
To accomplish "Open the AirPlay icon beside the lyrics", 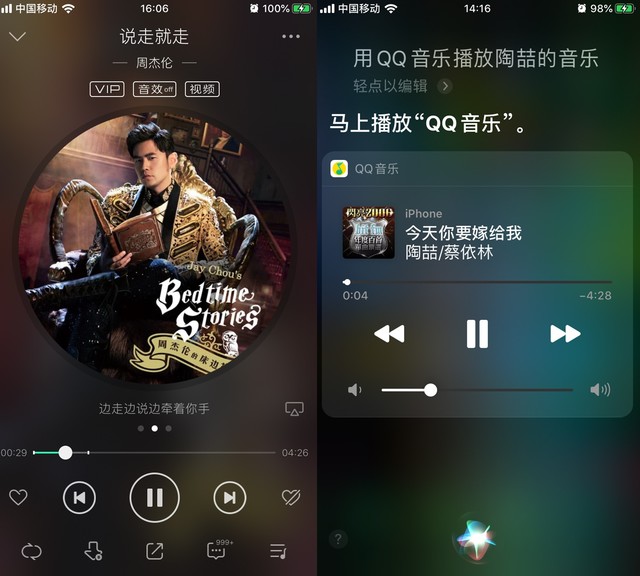I will click(294, 409).
